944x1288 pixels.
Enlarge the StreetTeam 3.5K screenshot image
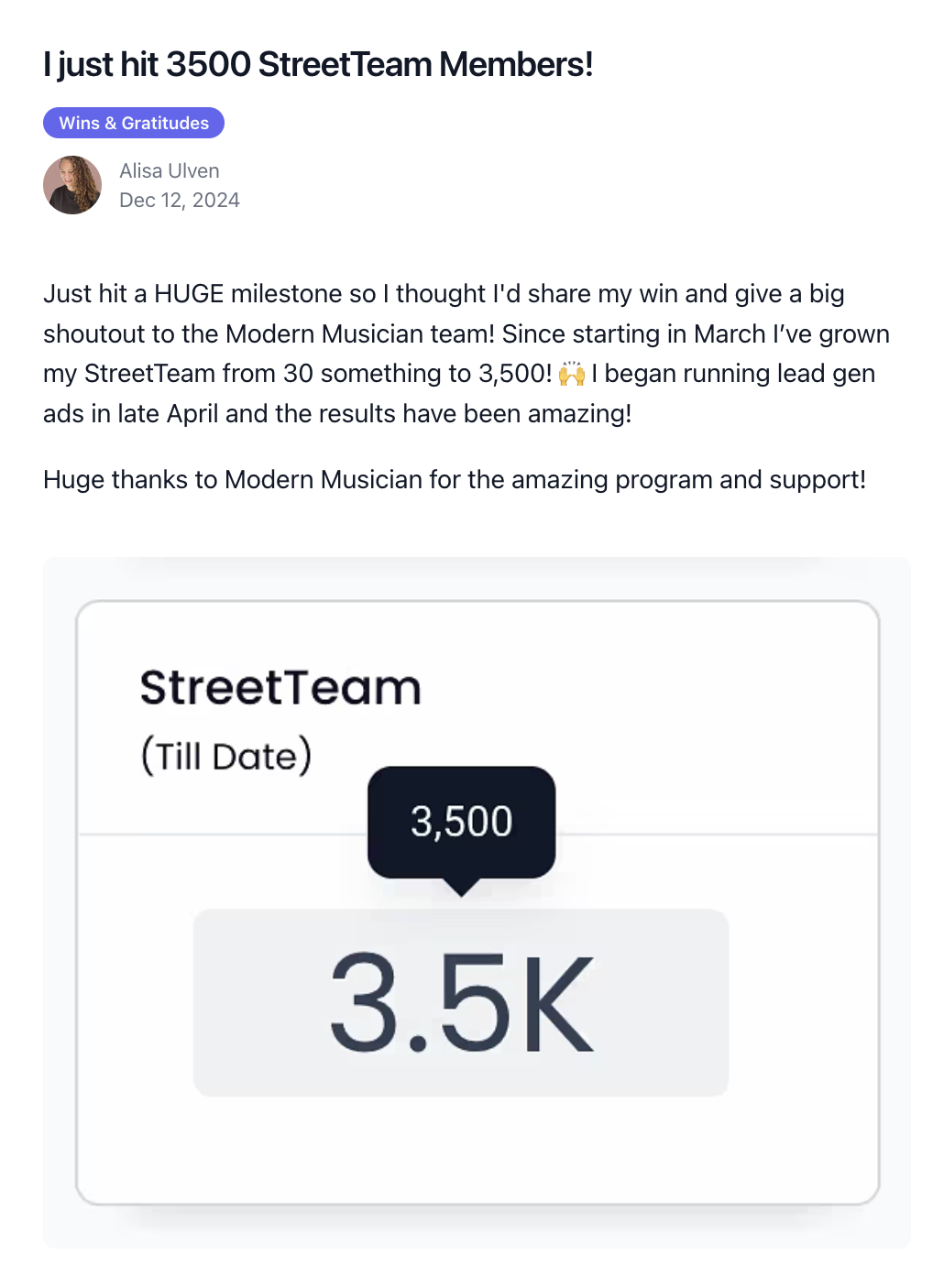(x=477, y=902)
